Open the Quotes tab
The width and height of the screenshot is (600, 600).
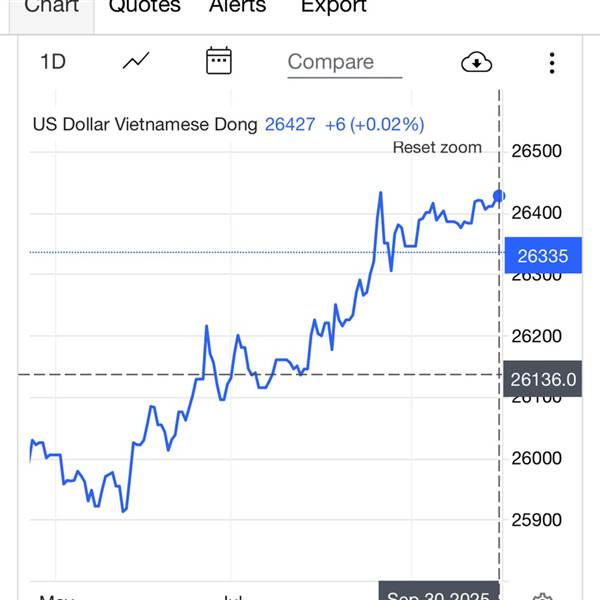144,7
